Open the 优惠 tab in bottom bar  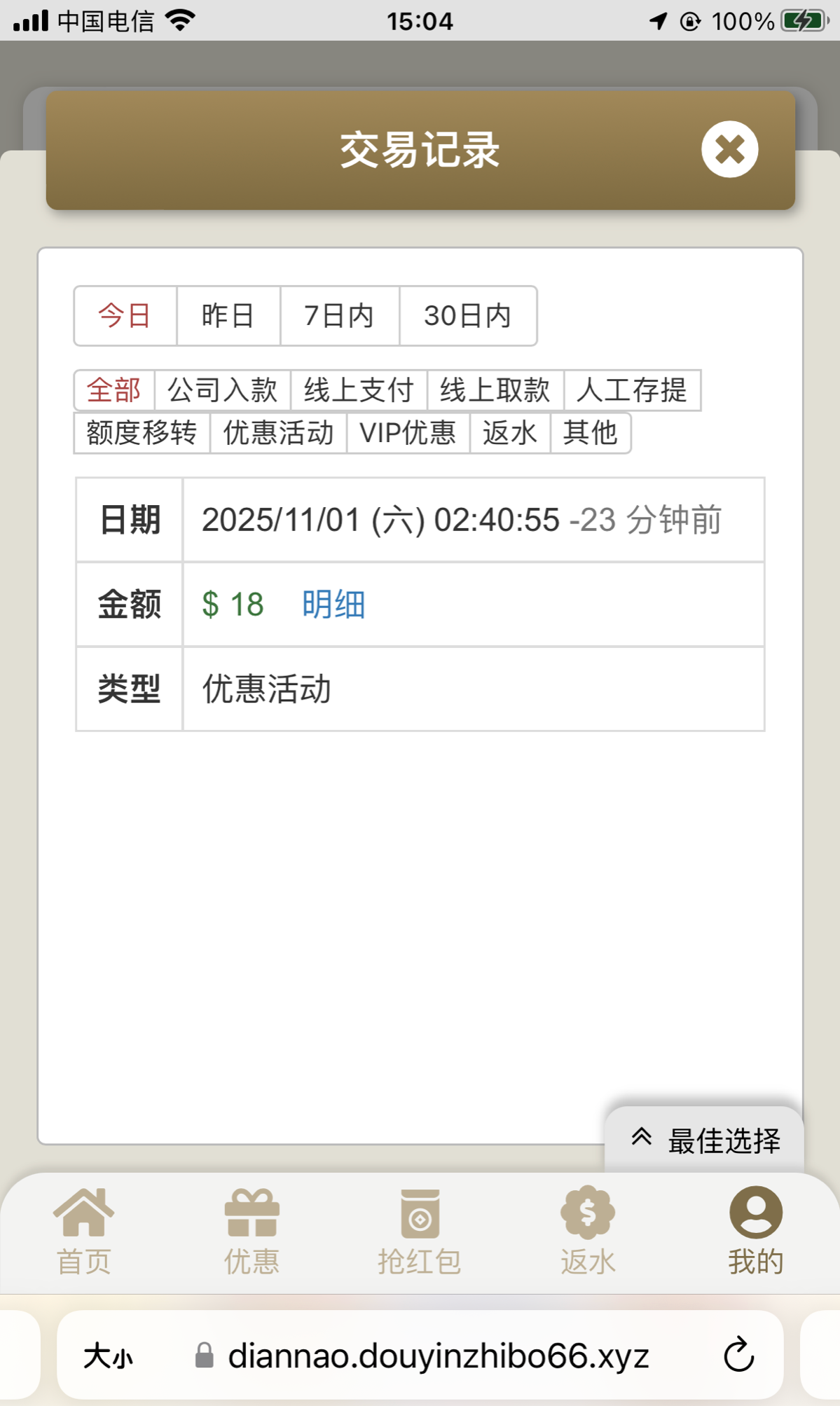[x=252, y=1230]
